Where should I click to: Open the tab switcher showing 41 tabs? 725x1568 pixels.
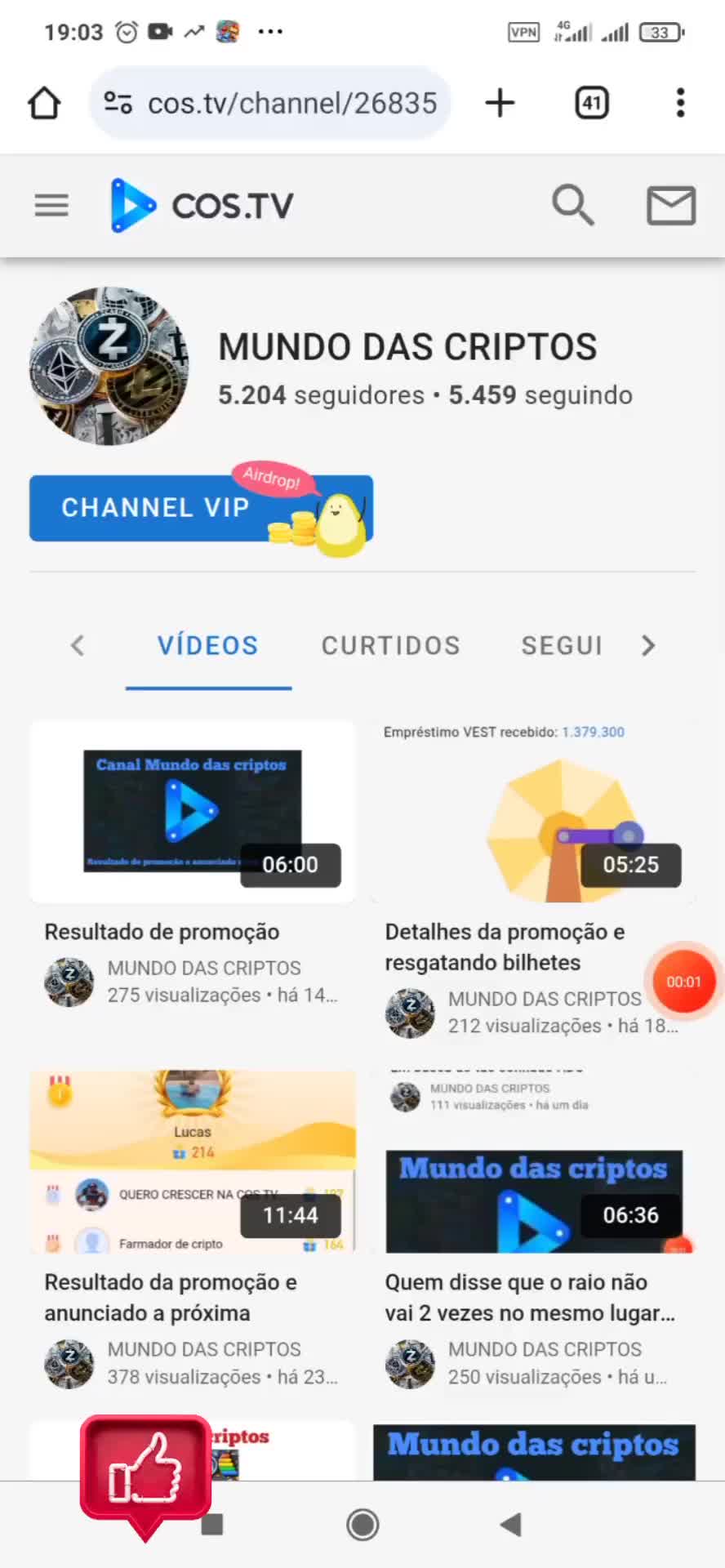[590, 102]
